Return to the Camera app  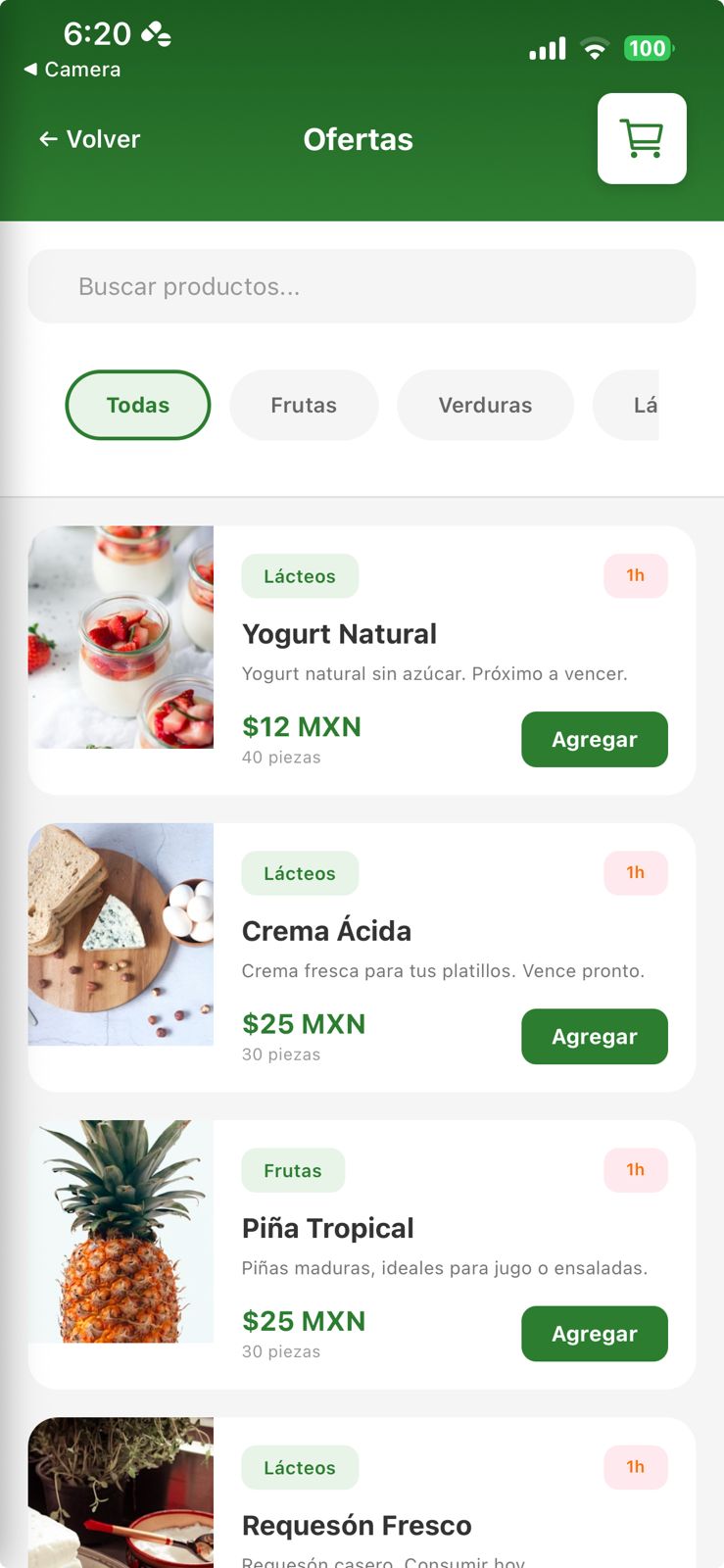(72, 70)
